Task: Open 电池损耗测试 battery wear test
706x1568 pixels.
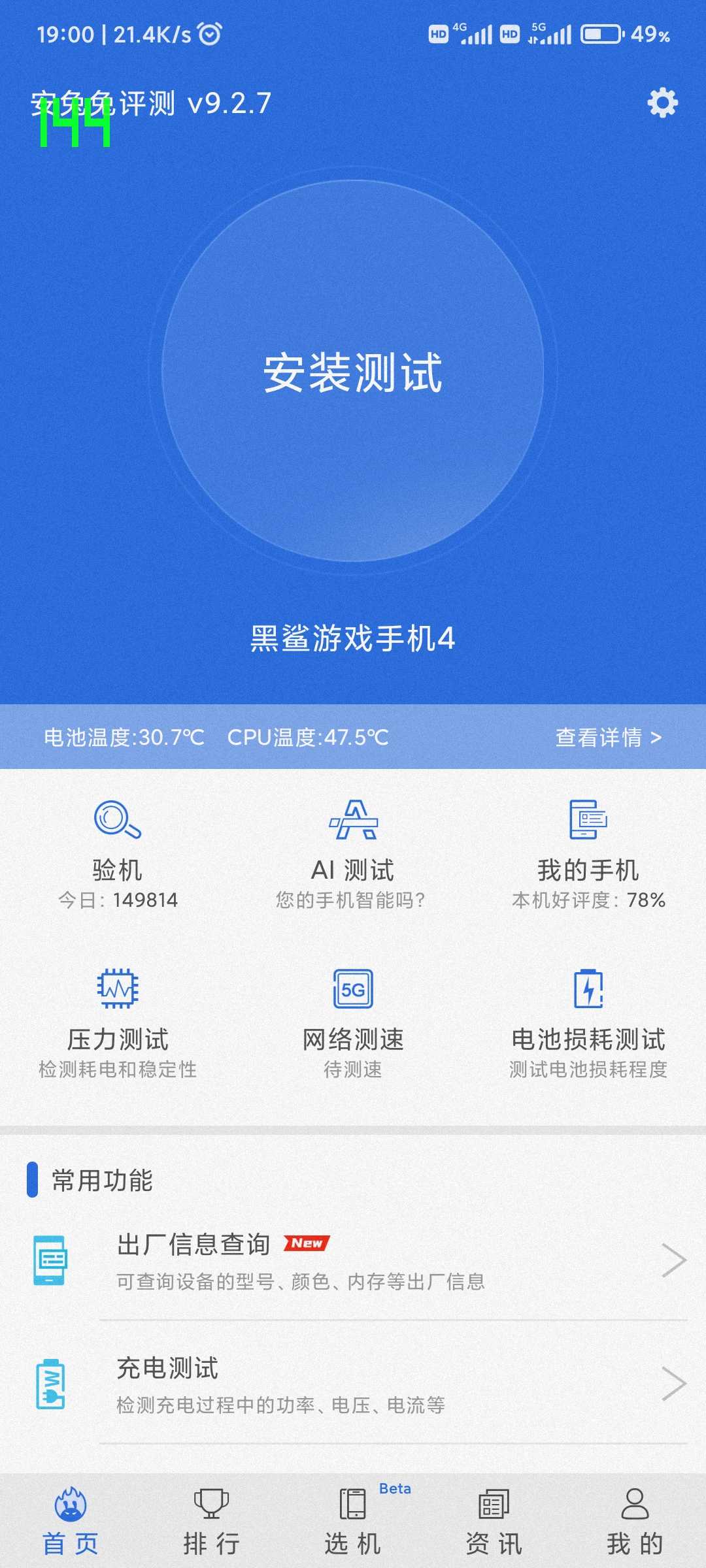Action: [x=588, y=1024]
